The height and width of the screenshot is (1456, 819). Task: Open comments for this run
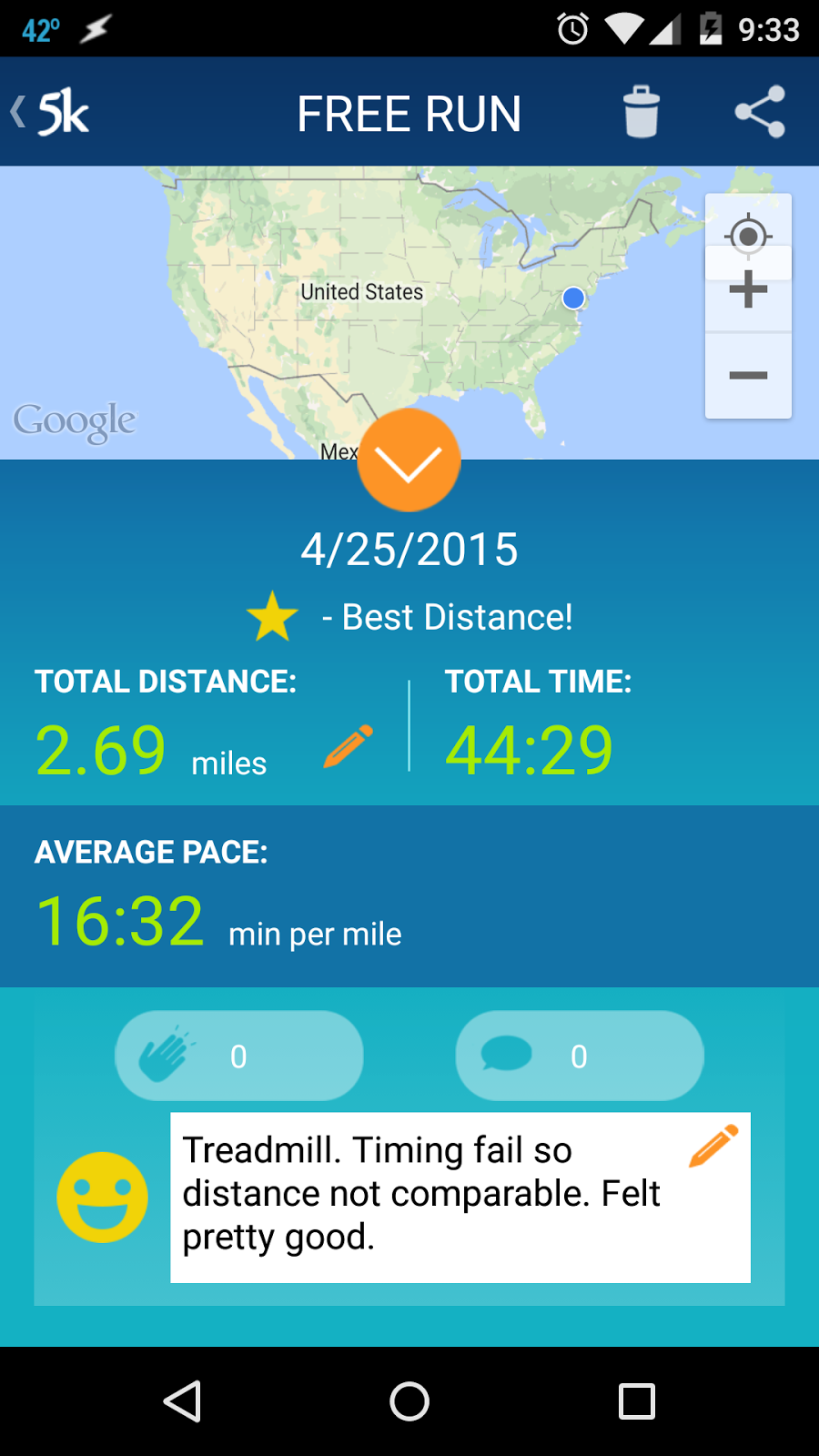(x=579, y=1056)
